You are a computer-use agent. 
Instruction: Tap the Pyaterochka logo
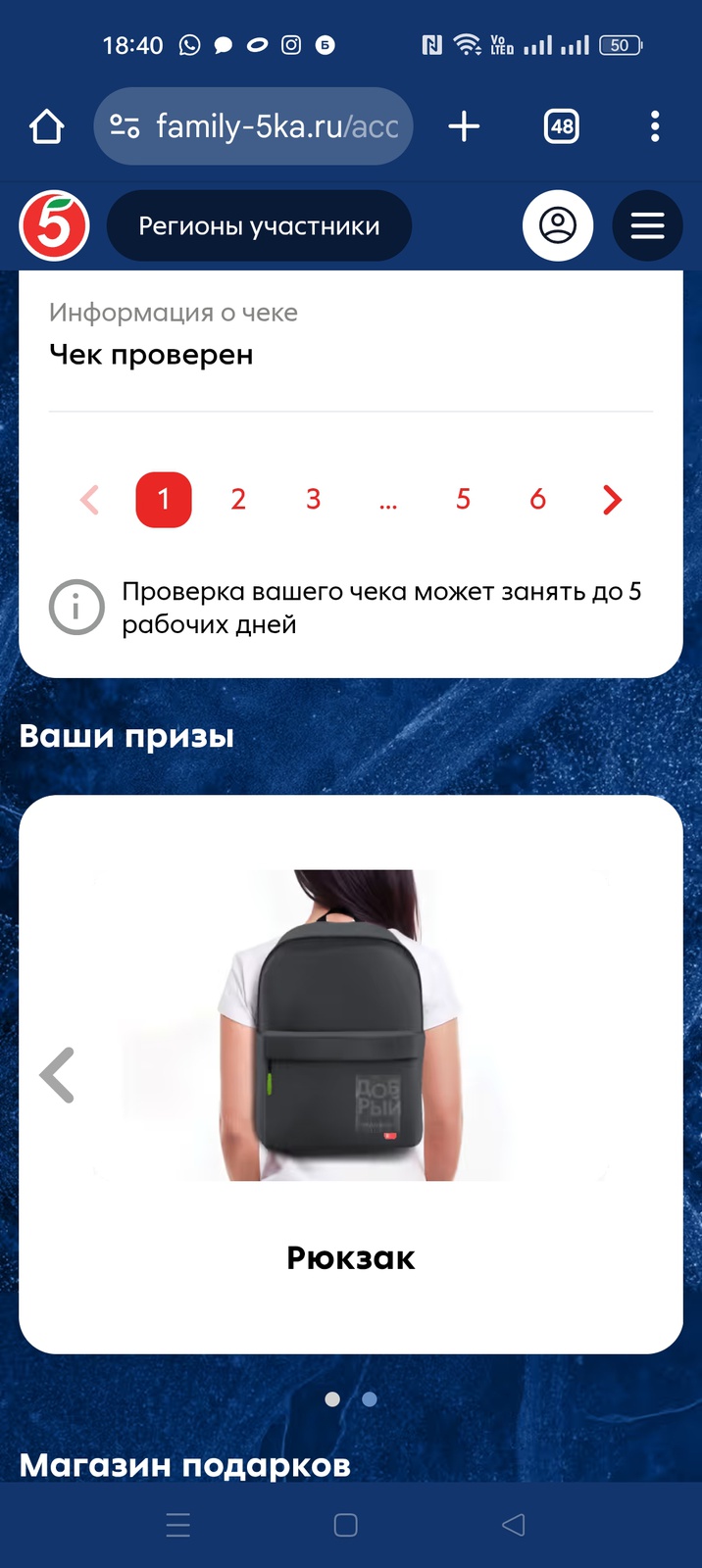point(55,226)
